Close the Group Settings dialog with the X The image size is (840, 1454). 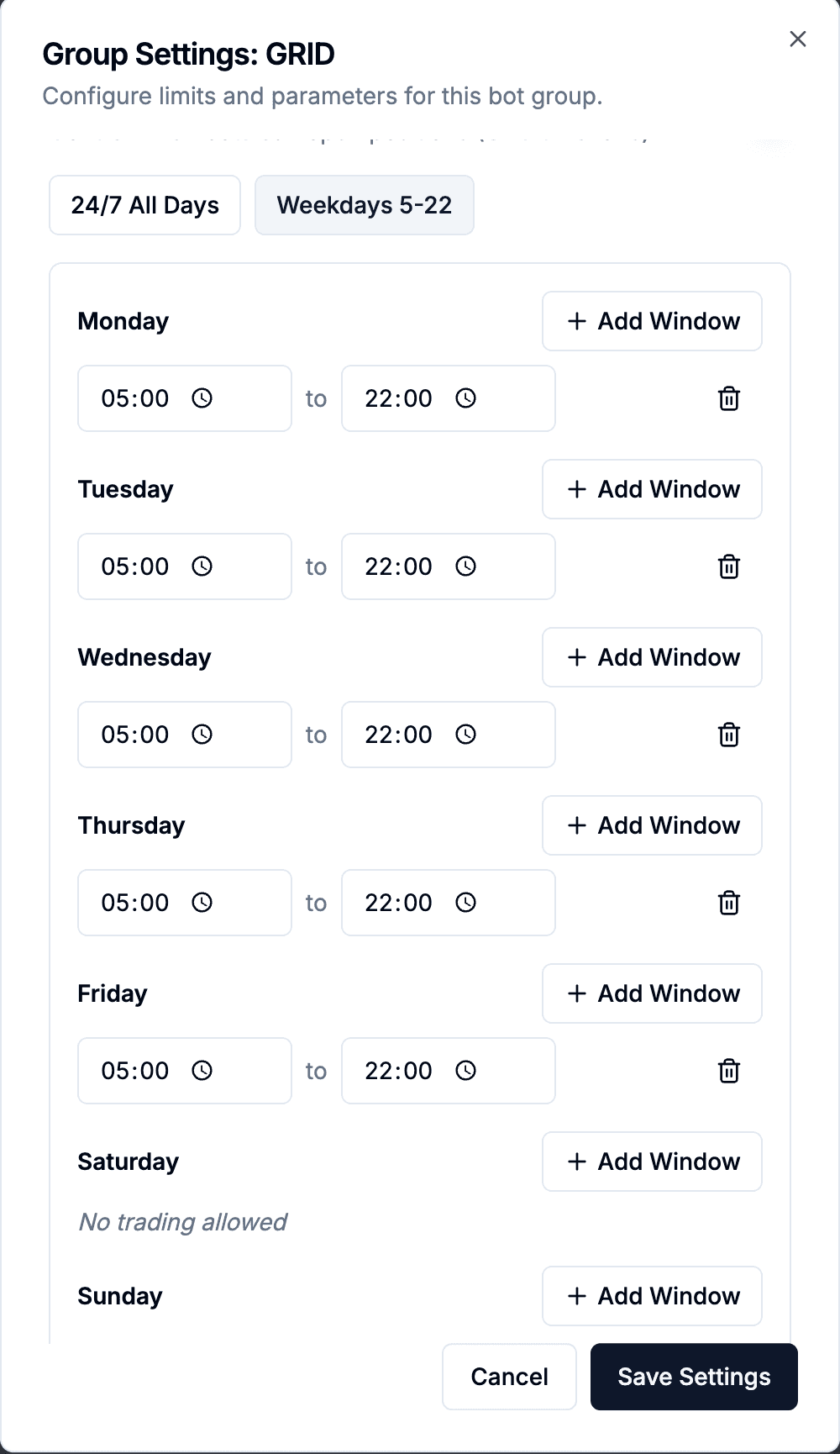pyautogui.click(x=797, y=39)
